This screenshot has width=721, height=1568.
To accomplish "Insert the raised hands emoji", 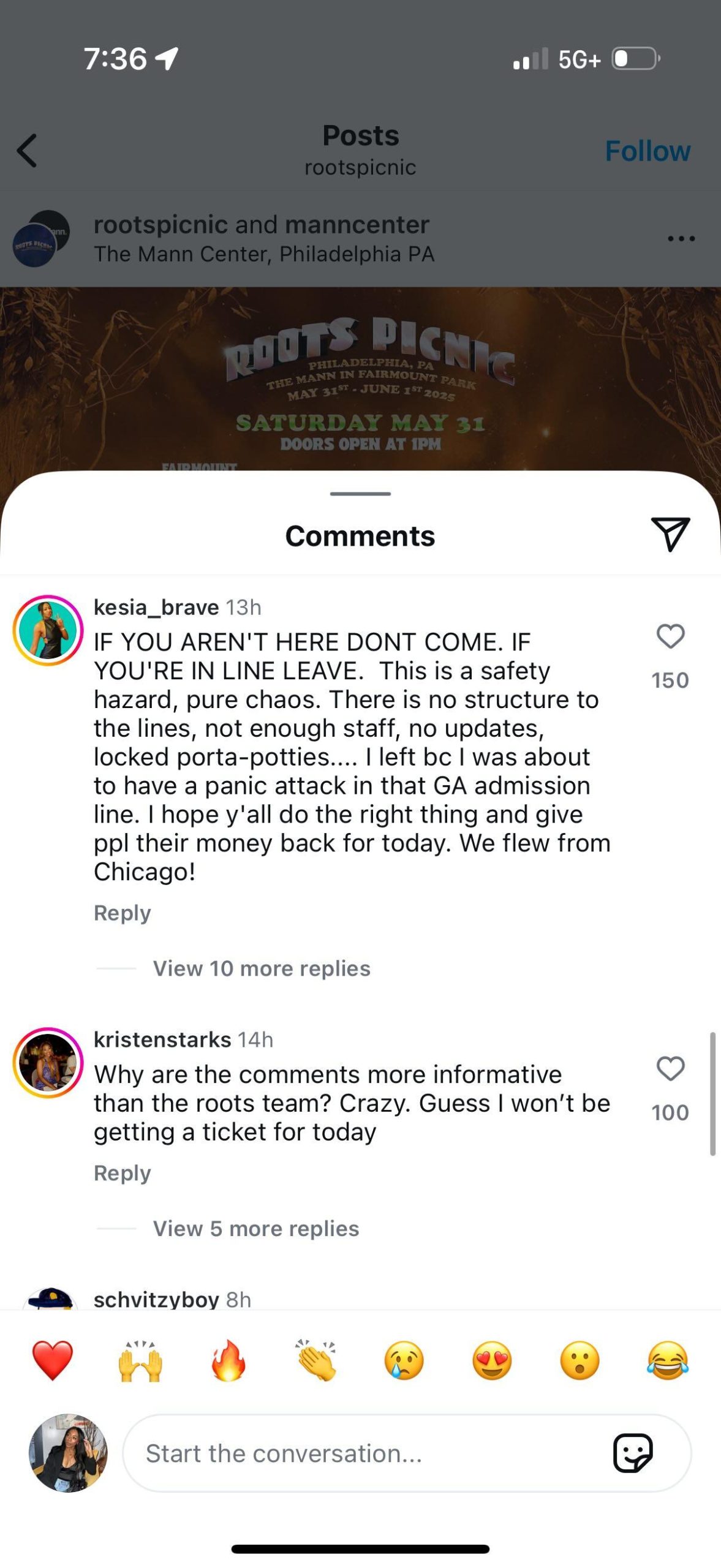I will (x=140, y=1360).
